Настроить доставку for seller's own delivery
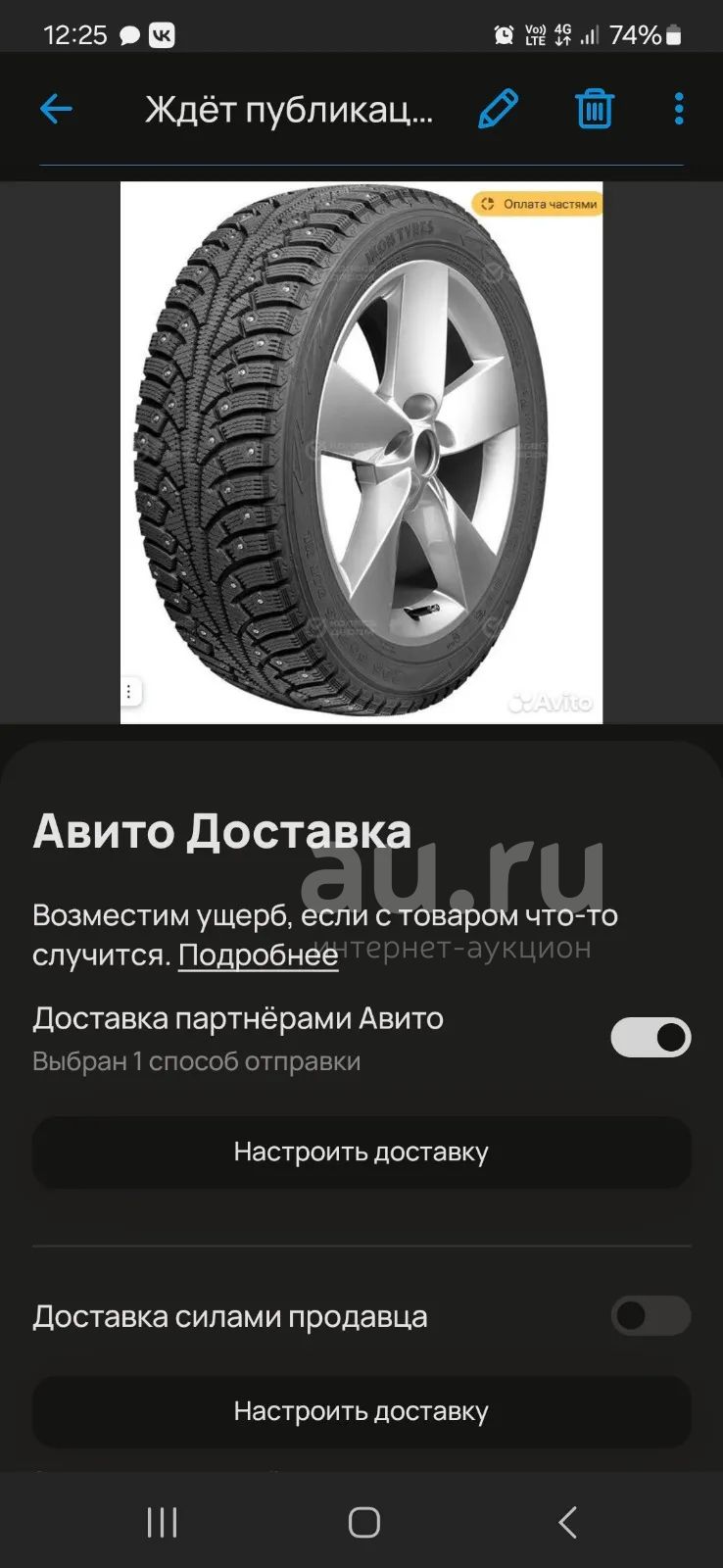This screenshot has width=723, height=1568. (361, 1411)
